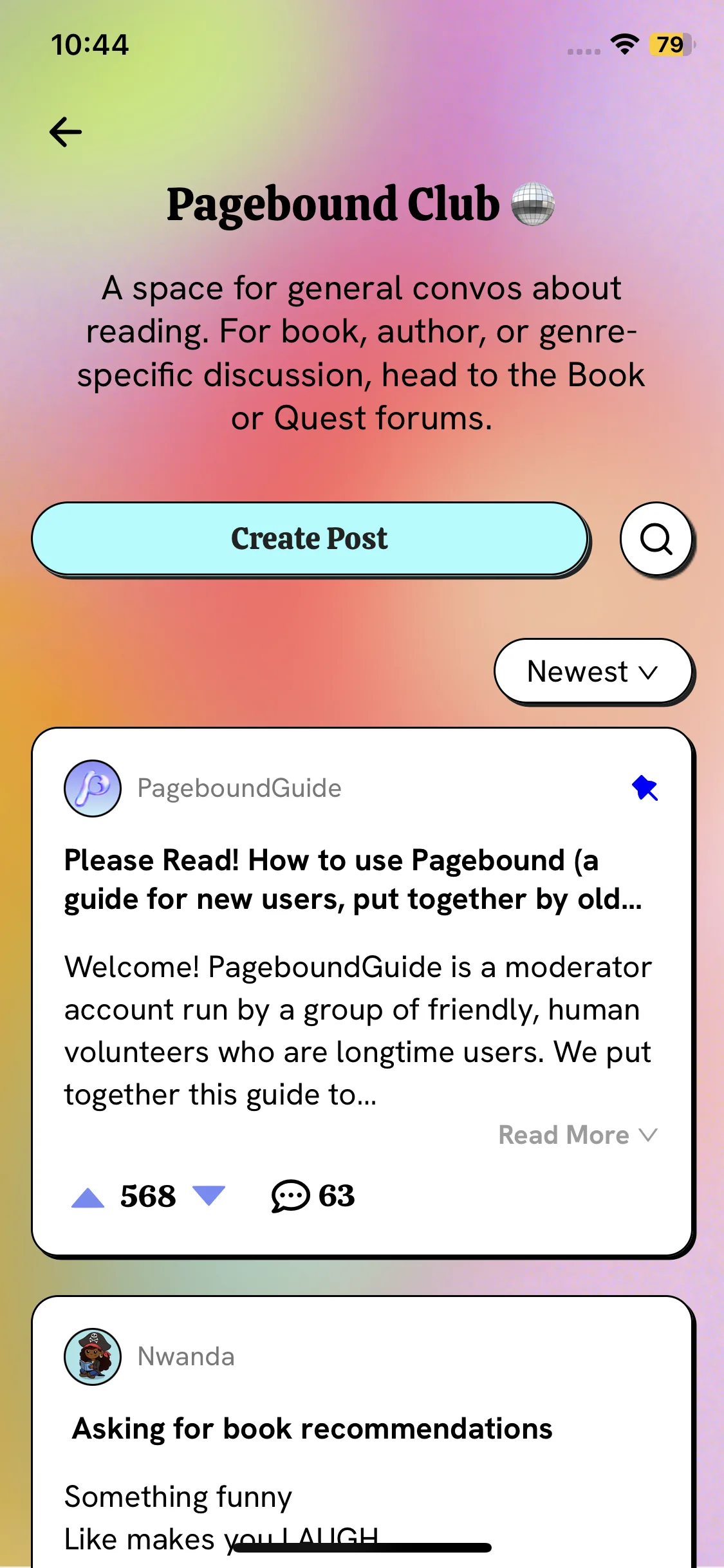
Task: Open PageboundGuide's profile avatar
Action: click(93, 789)
